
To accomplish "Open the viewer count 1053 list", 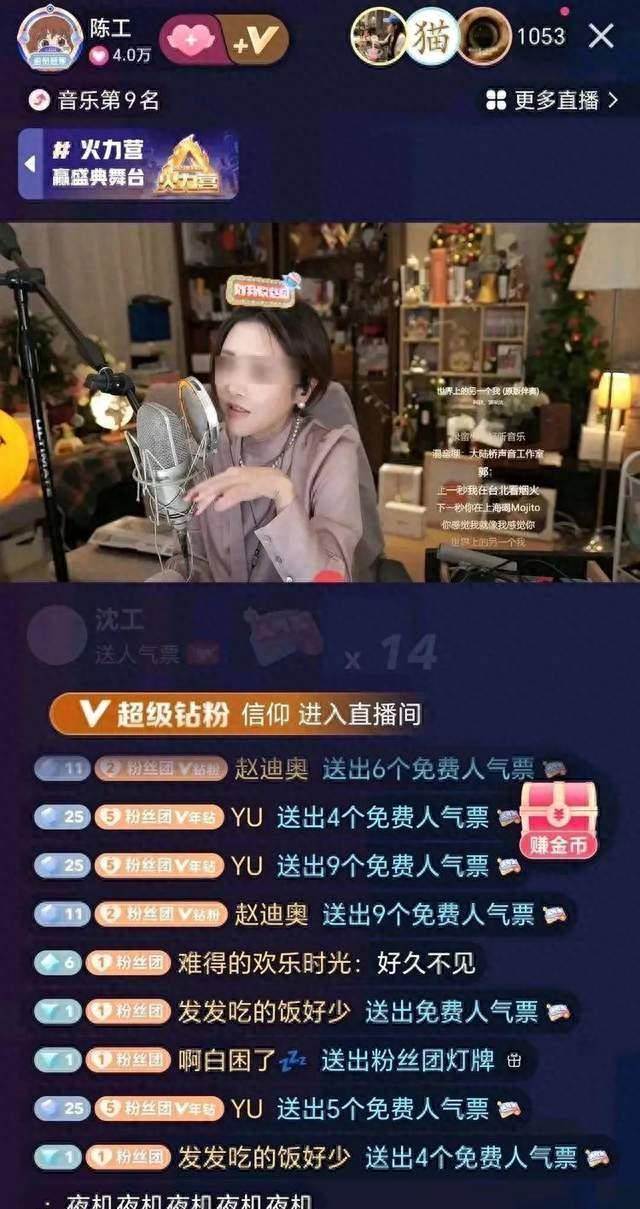I will pyautogui.click(x=541, y=37).
